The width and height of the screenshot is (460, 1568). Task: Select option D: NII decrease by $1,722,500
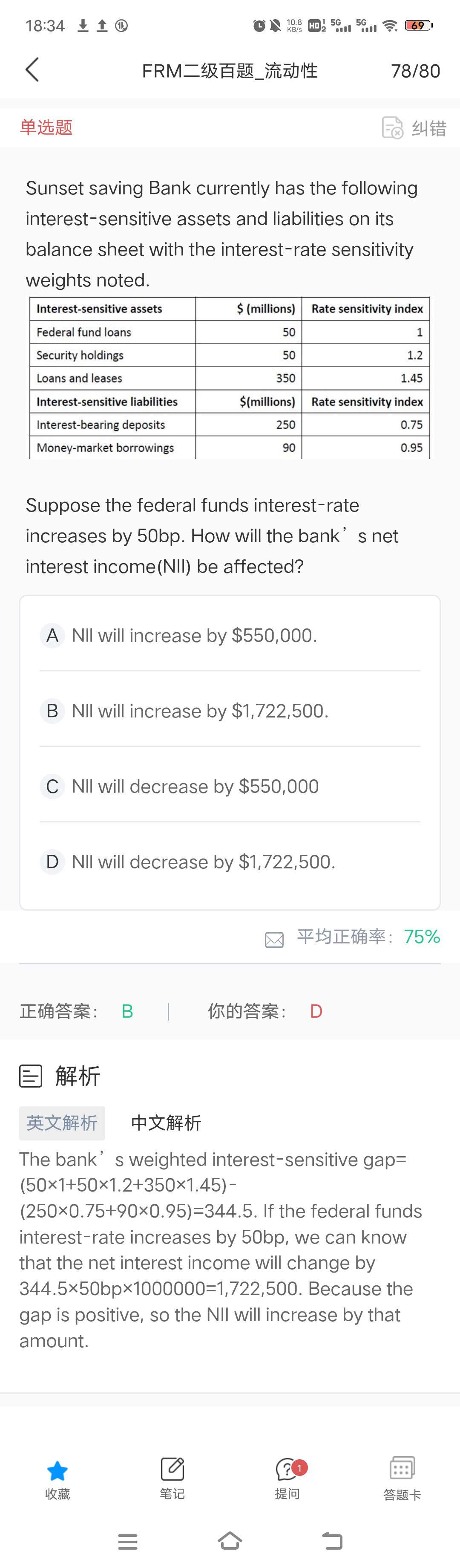[x=203, y=862]
